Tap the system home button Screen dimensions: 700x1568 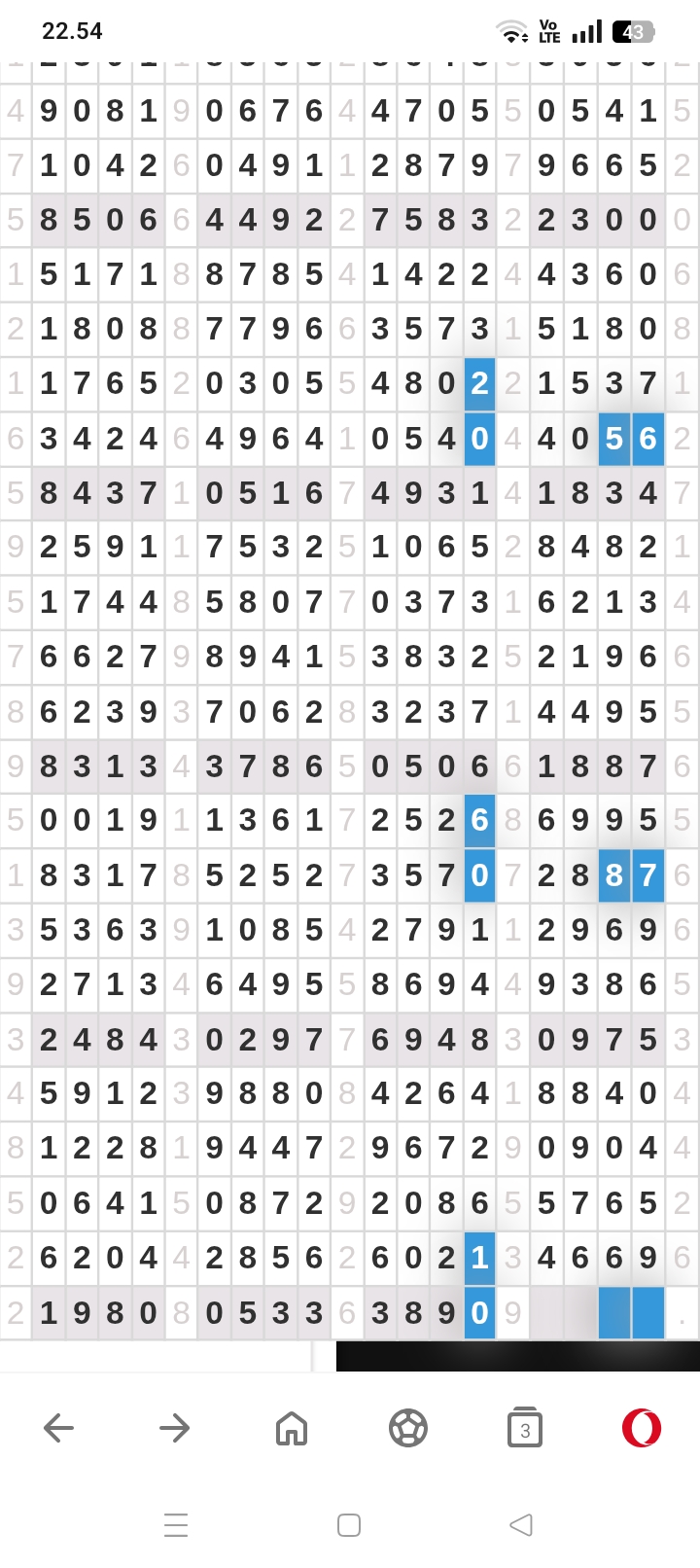tap(349, 1524)
